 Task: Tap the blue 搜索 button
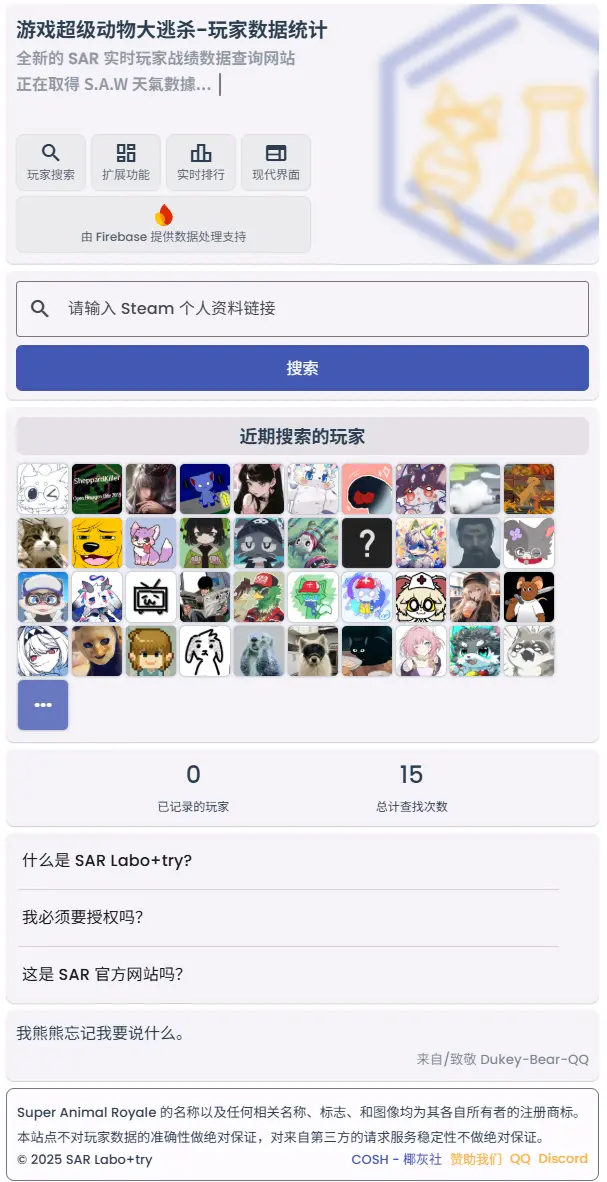(302, 368)
